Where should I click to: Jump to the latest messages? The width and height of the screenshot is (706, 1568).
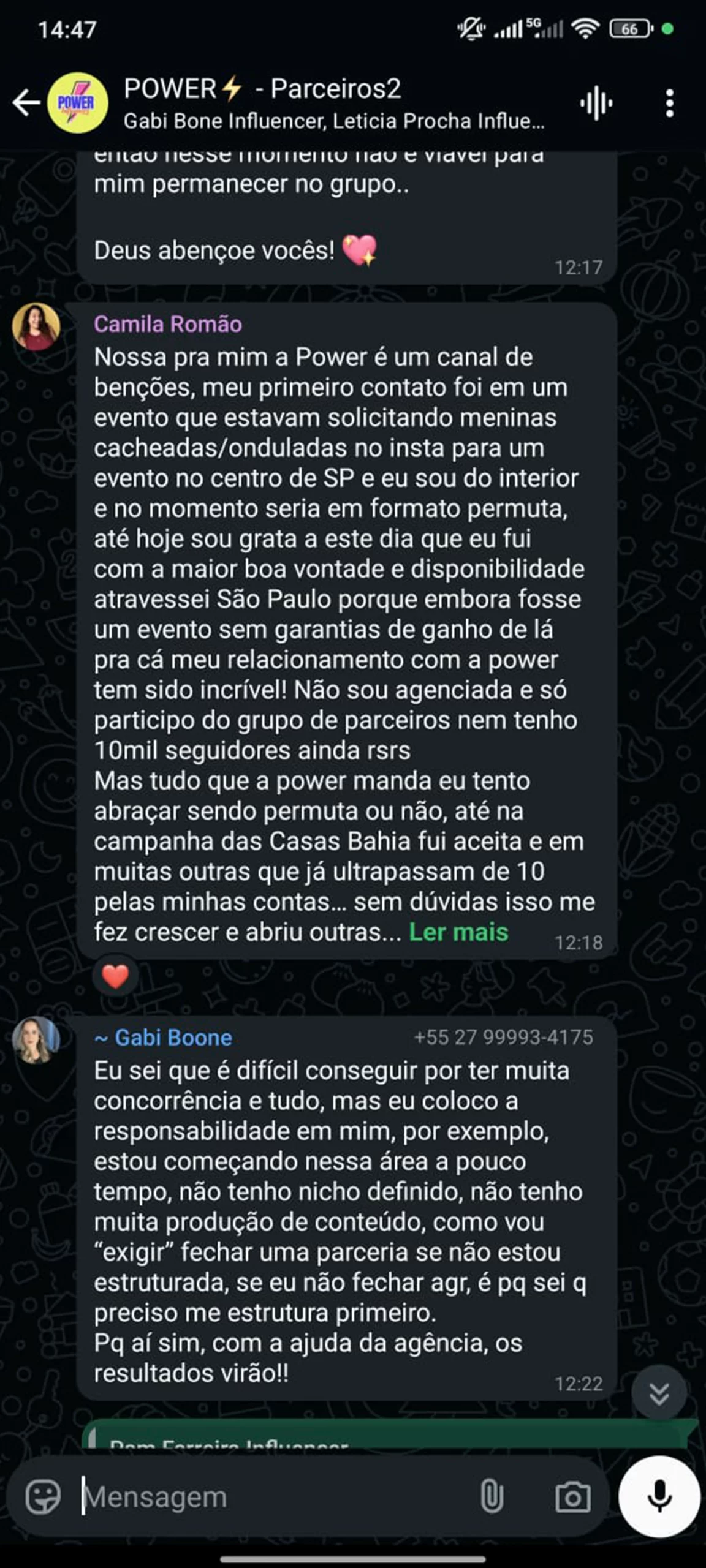pyautogui.click(x=659, y=1394)
